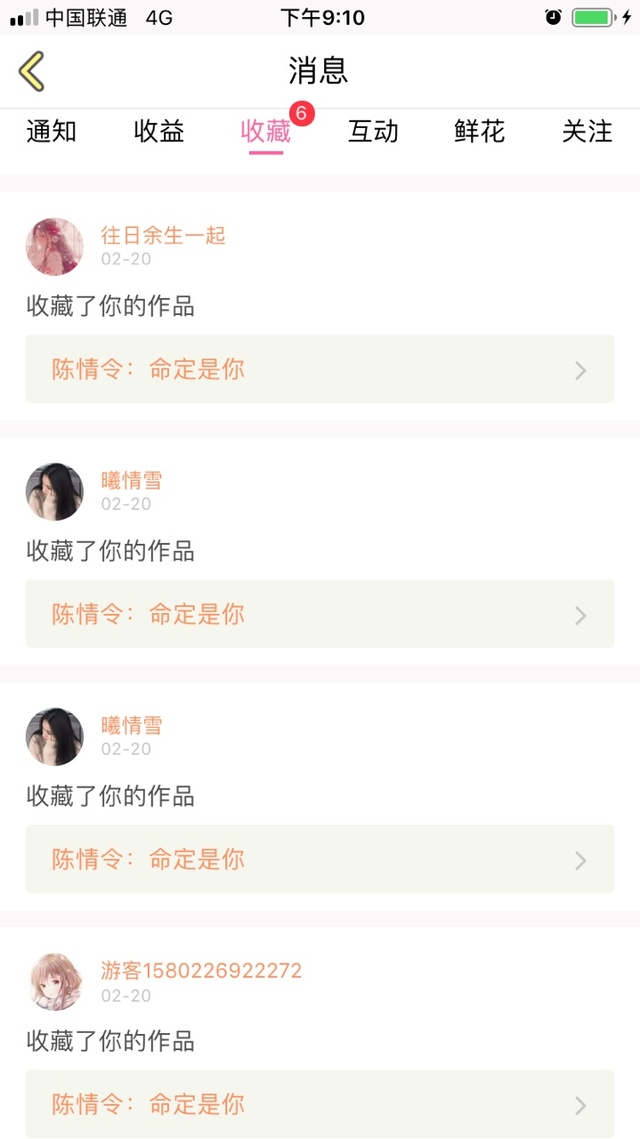Viewport: 640px width, 1139px height.
Task: Switch to the 通知 tab
Action: (51, 131)
